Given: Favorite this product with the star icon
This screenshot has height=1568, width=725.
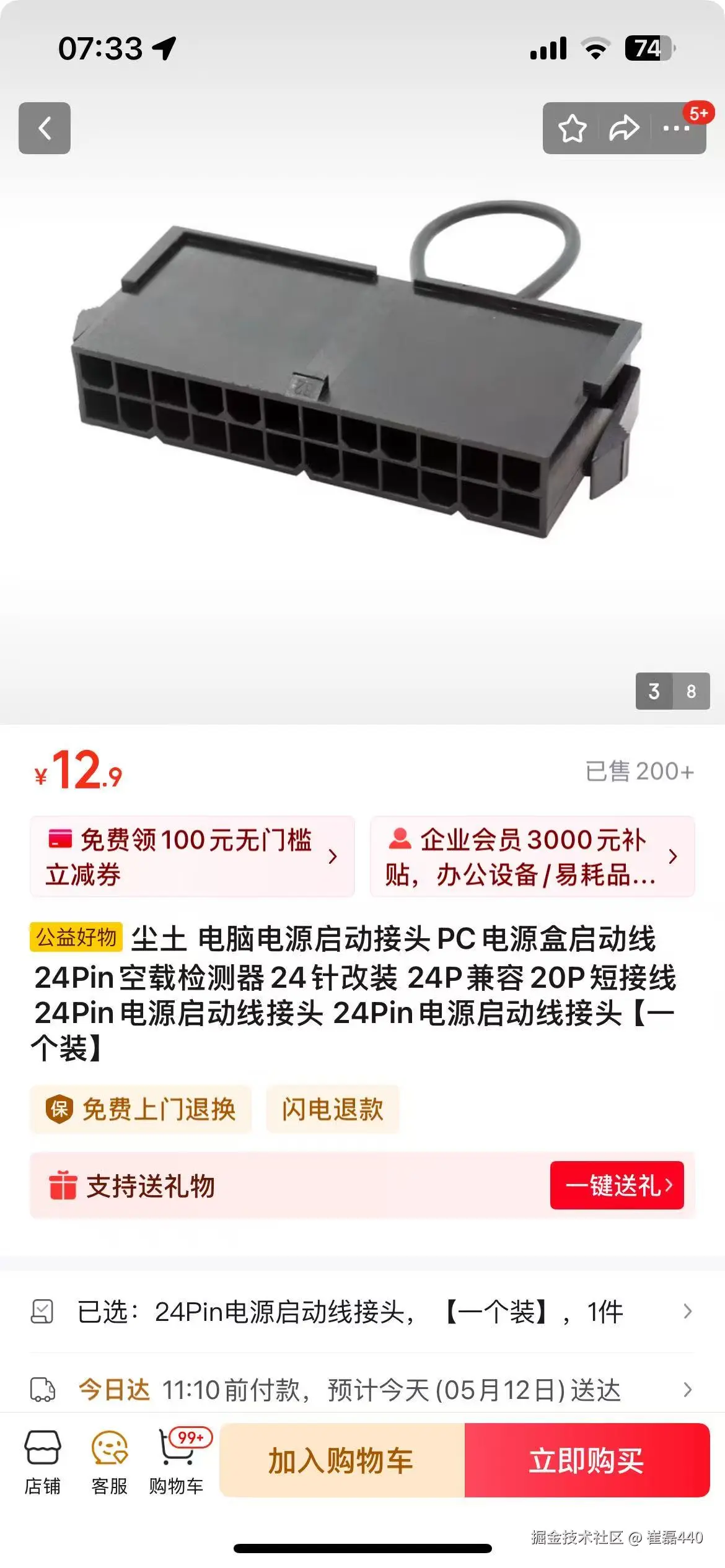Looking at the screenshot, I should click(572, 128).
